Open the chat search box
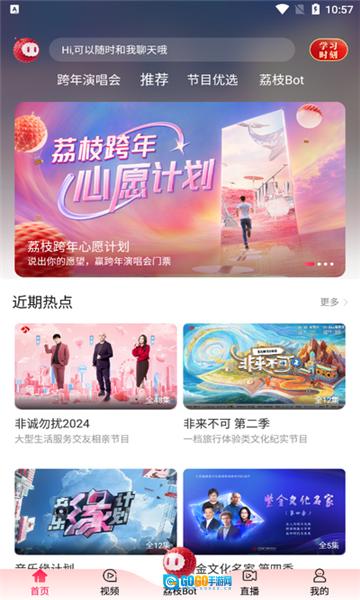This screenshot has height=600, width=360. pos(172,50)
